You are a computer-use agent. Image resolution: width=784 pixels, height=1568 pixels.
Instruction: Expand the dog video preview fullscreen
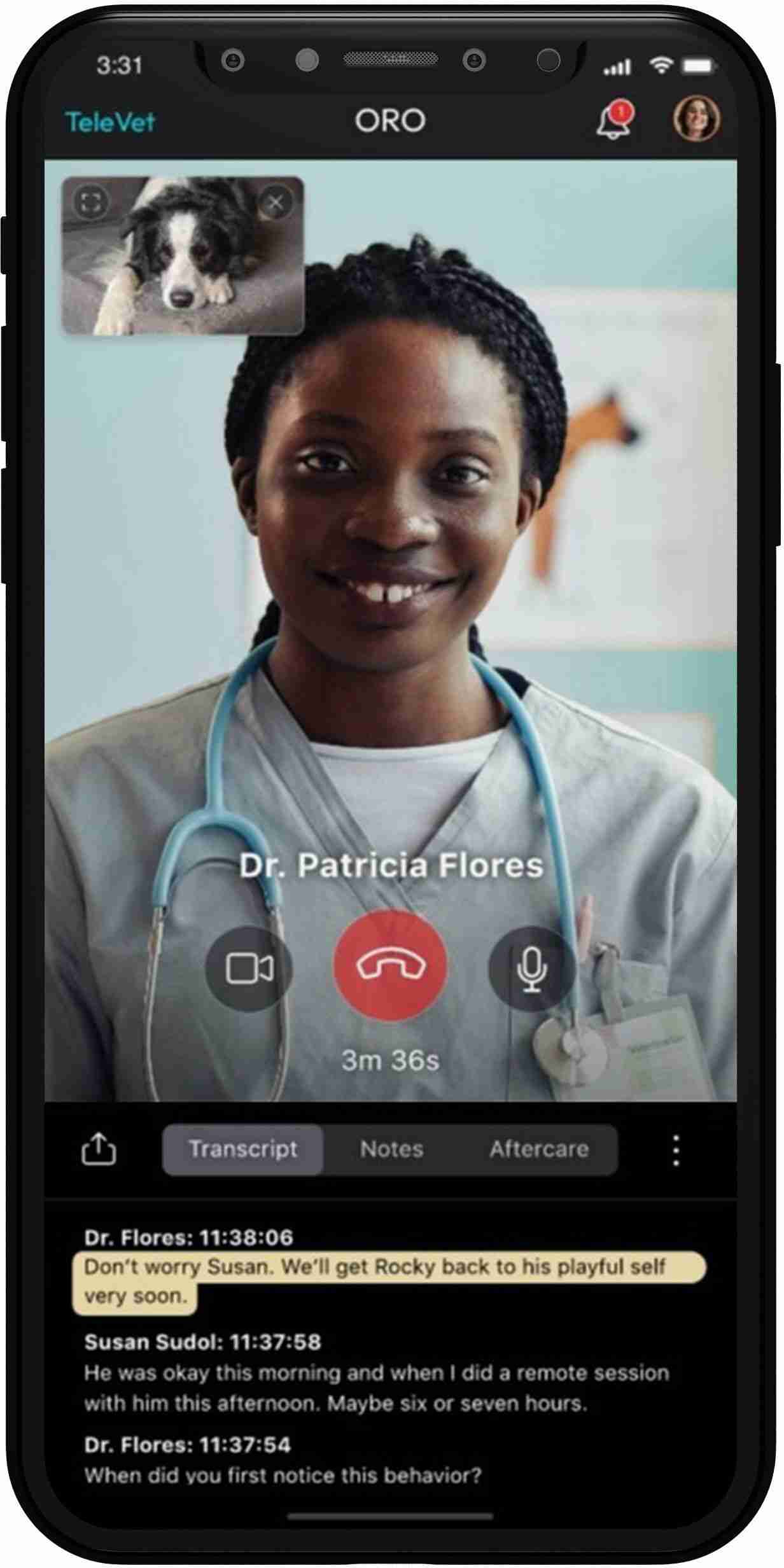tap(91, 203)
